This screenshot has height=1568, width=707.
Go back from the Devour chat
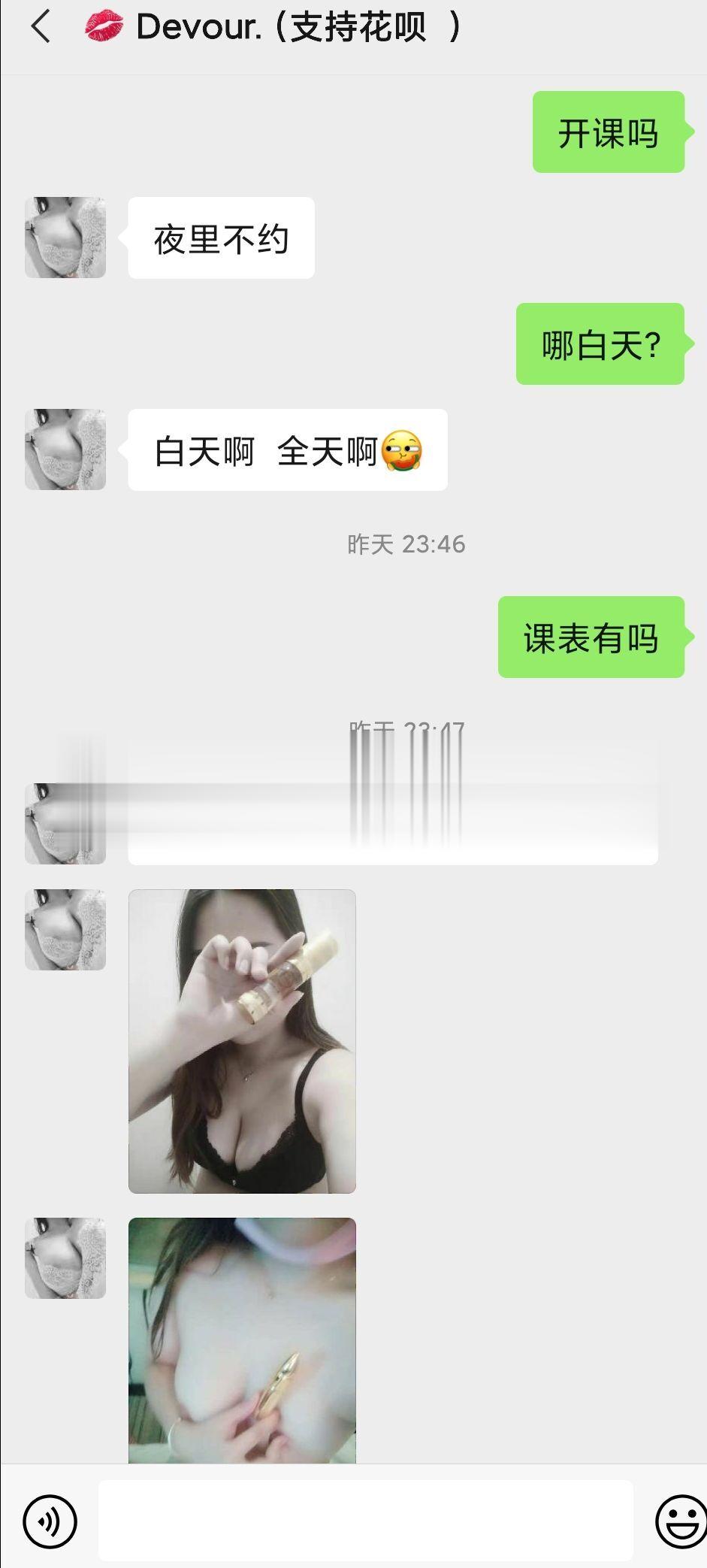click(41, 27)
